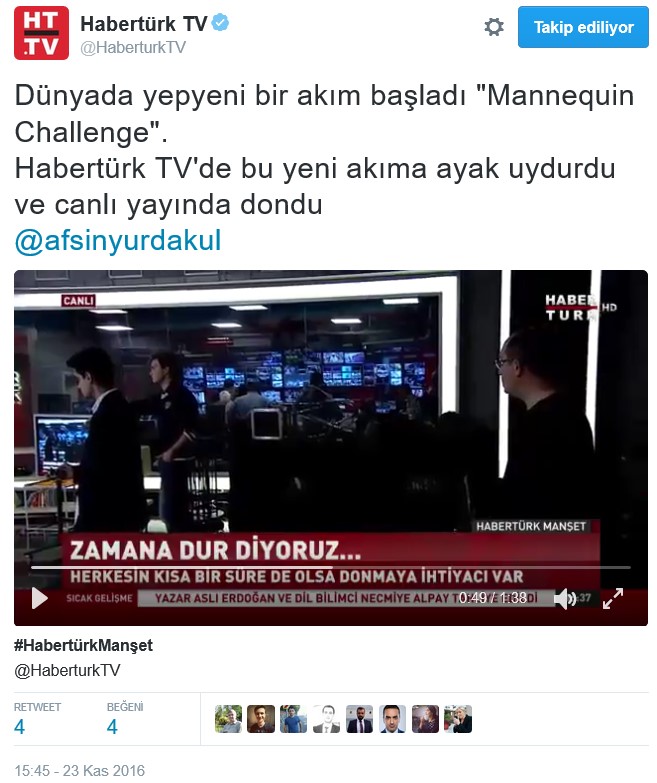This screenshot has width=657, height=783.
Task: View the 4 retweets list
Action: (x=20, y=727)
